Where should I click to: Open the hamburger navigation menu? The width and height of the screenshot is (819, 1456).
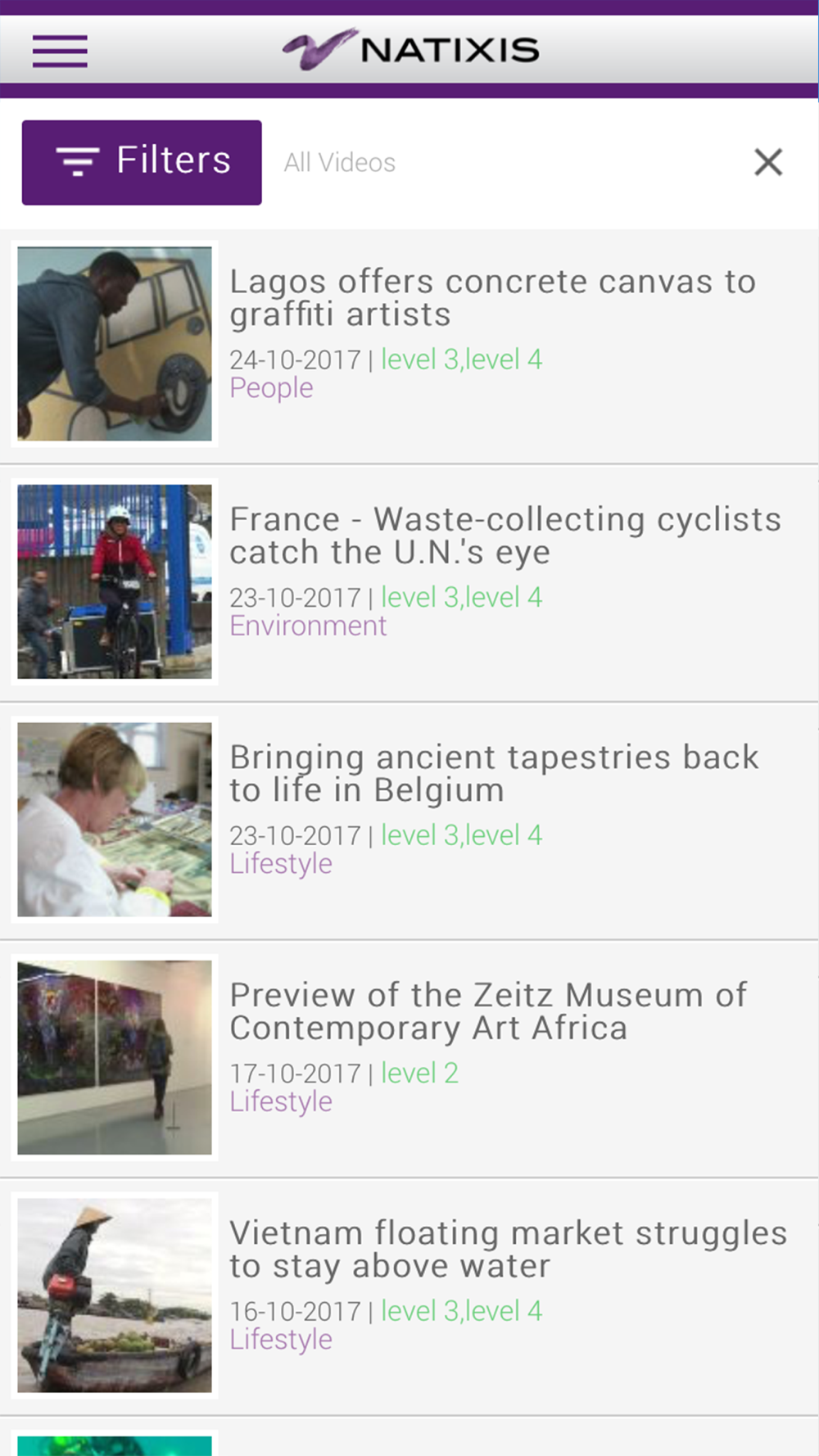pos(60,51)
